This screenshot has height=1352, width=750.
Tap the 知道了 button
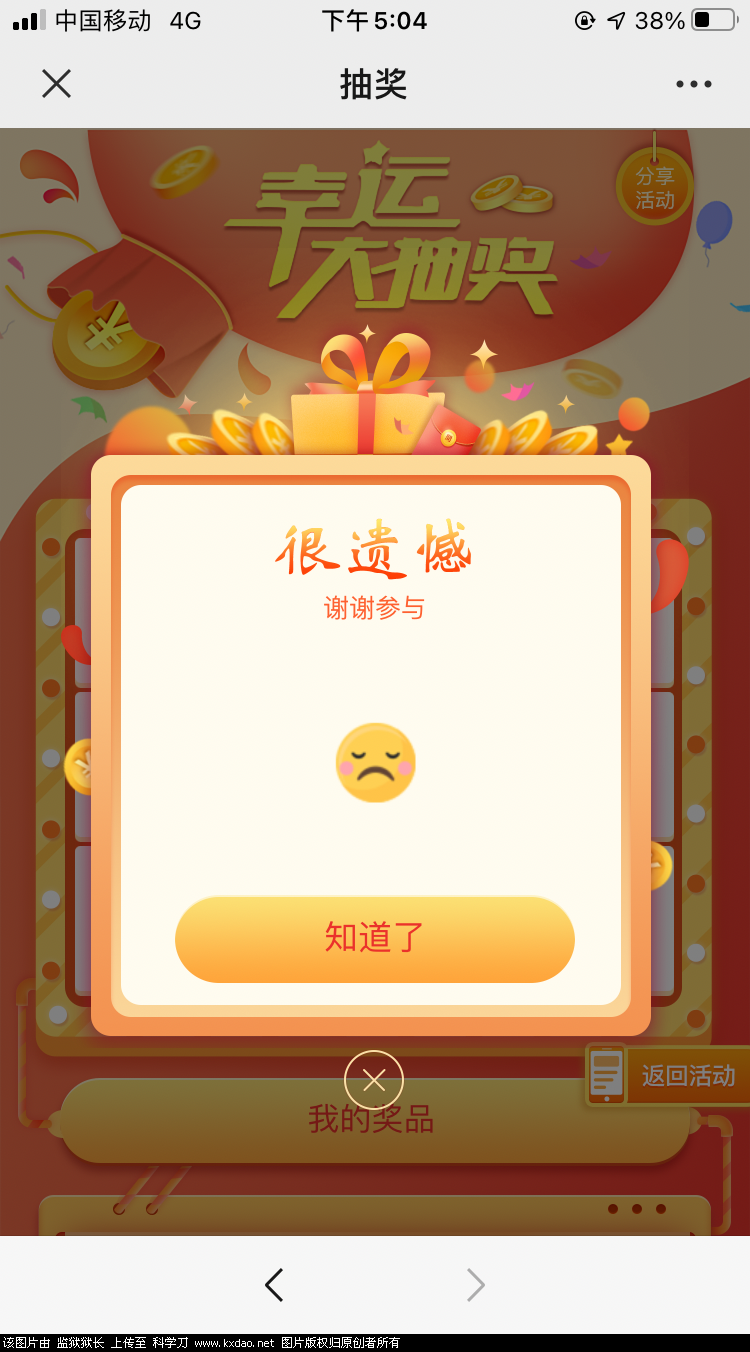pos(374,938)
